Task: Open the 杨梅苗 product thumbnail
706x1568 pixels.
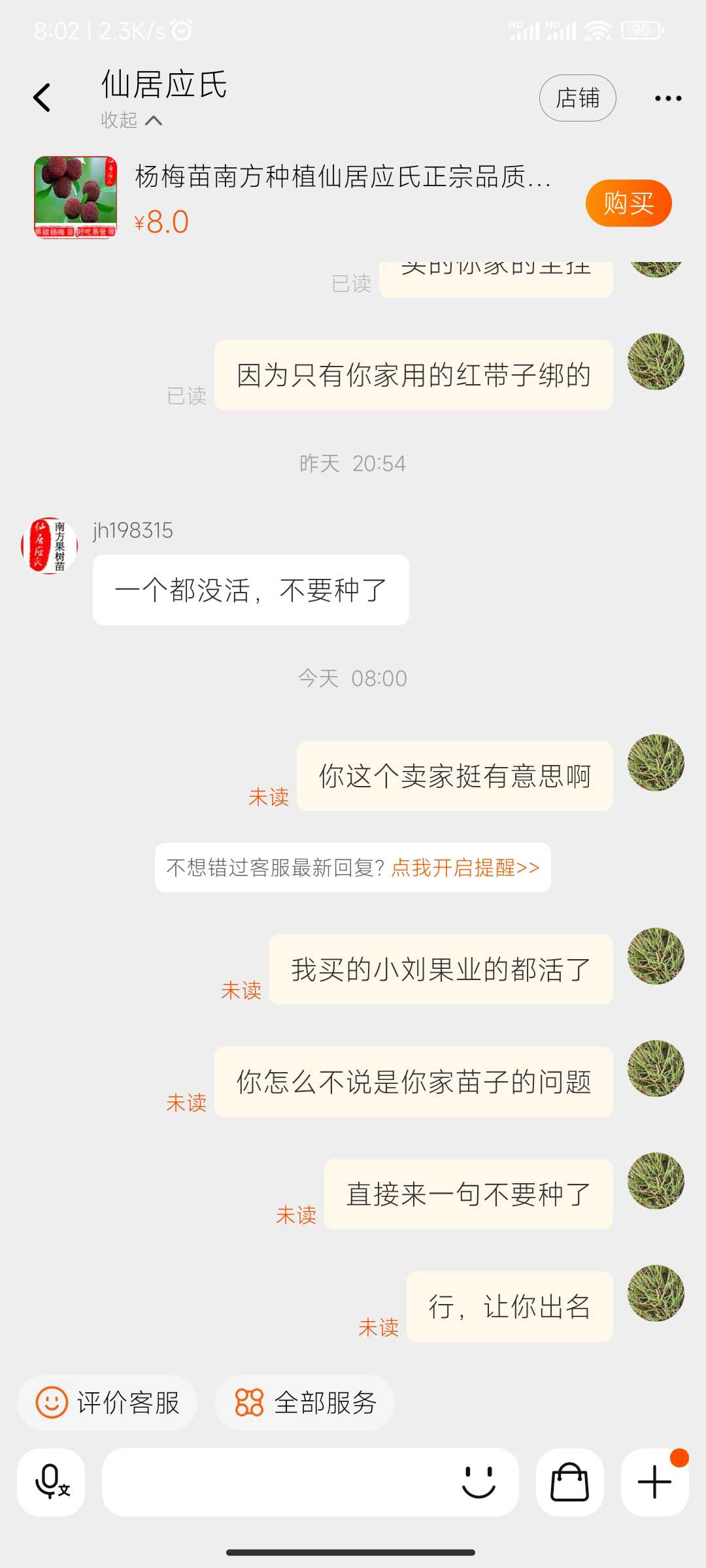Action: coord(76,197)
